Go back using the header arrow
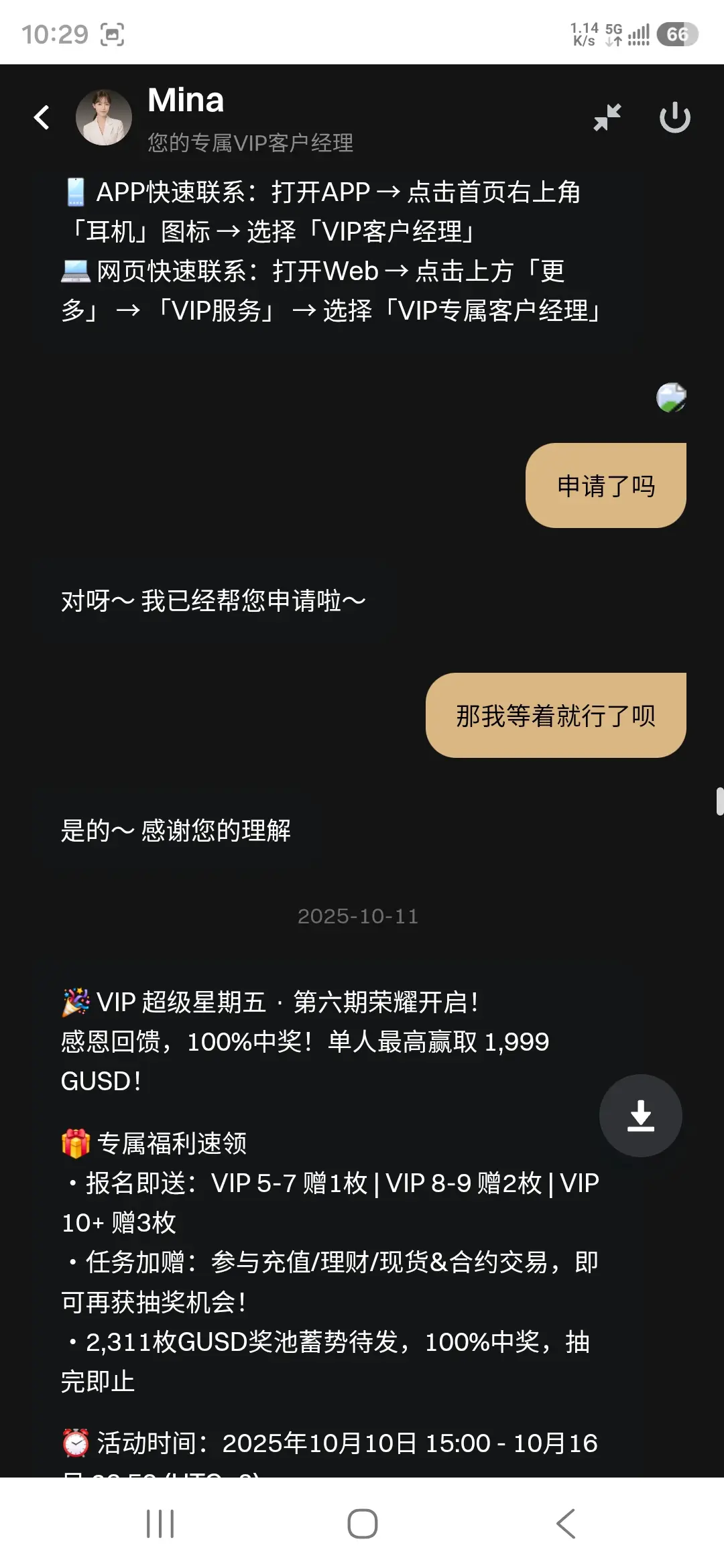Viewport: 724px width, 1568px height. coord(42,117)
